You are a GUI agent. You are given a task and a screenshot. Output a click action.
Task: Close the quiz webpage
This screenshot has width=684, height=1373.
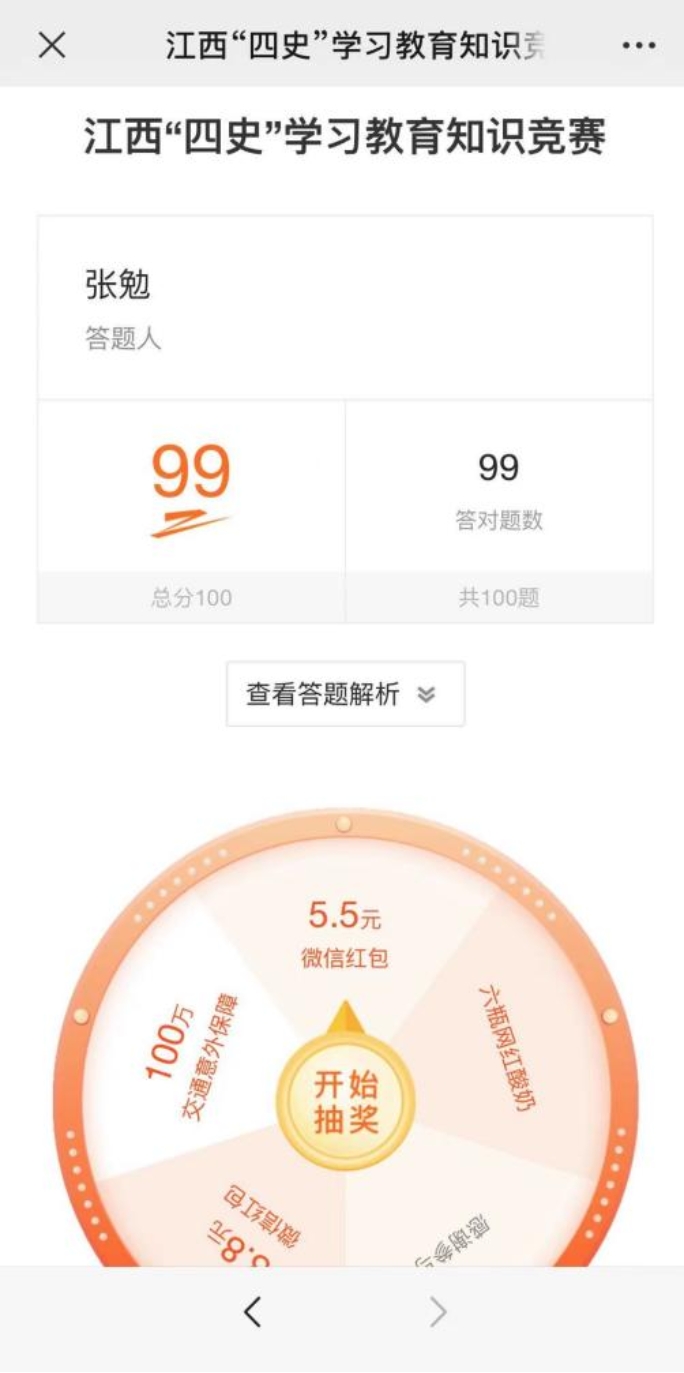tap(52, 45)
